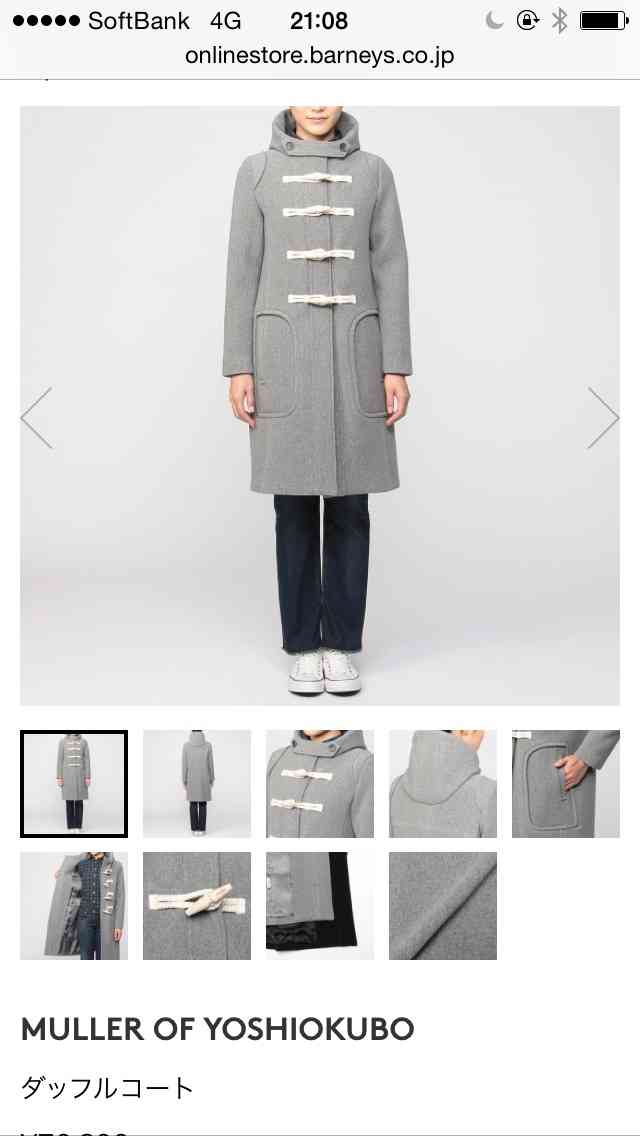Tap the onlinestore.barneys.co.jp address bar
Viewport: 640px width, 1136px height.
coord(320,56)
